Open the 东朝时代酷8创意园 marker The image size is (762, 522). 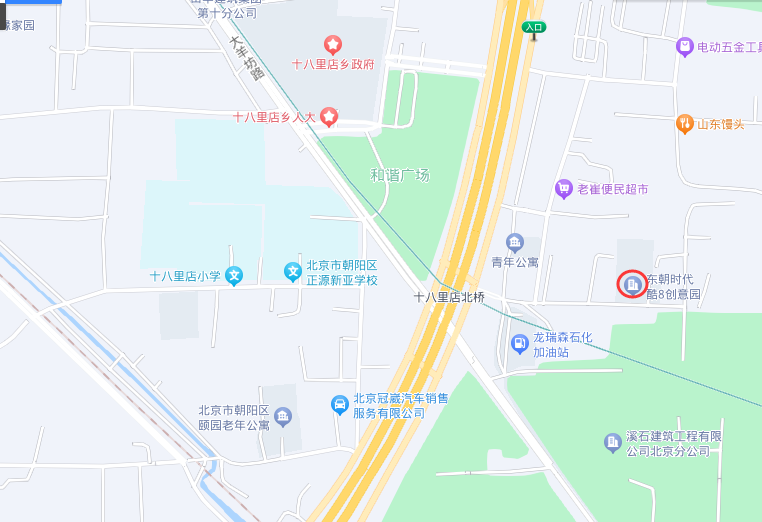[632, 286]
